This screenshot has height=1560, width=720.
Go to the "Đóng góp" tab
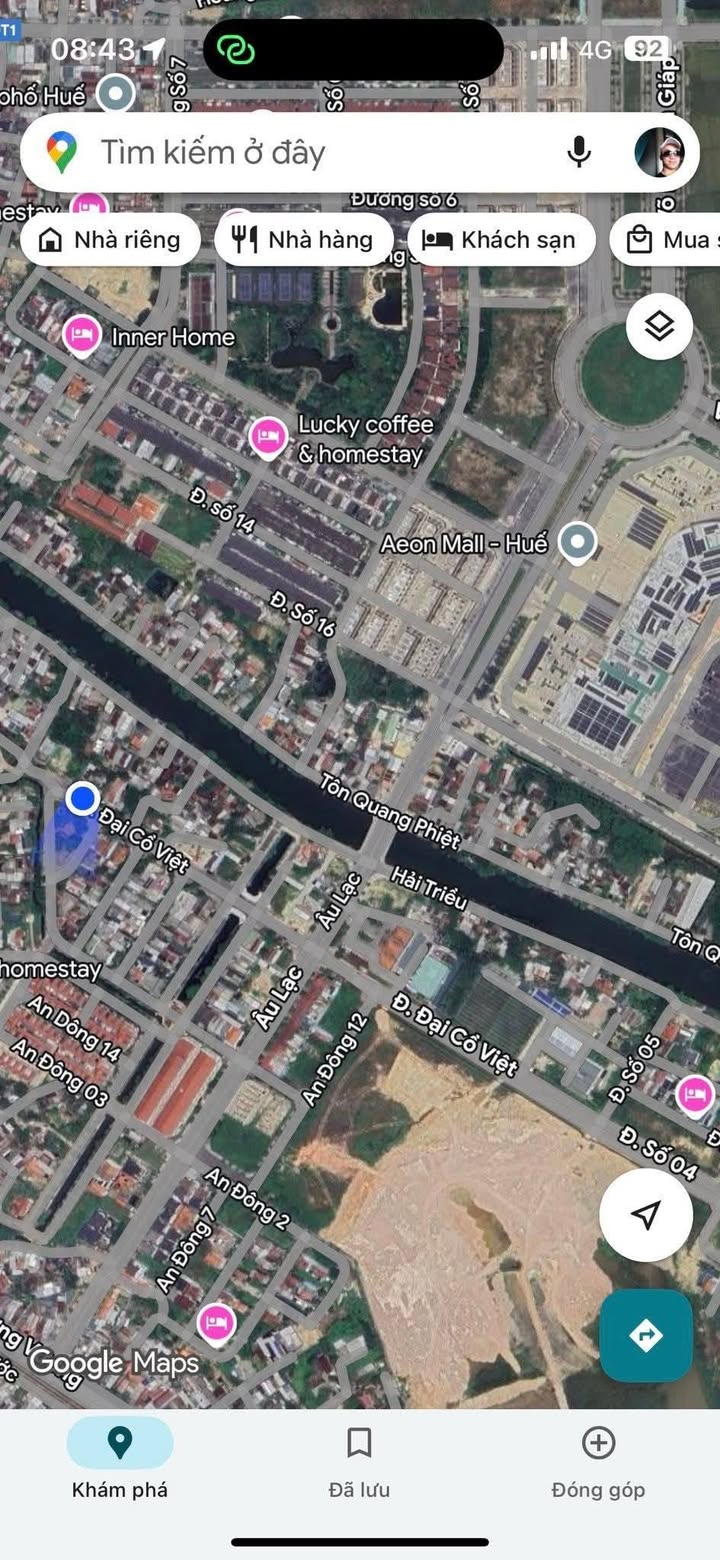coord(598,1462)
